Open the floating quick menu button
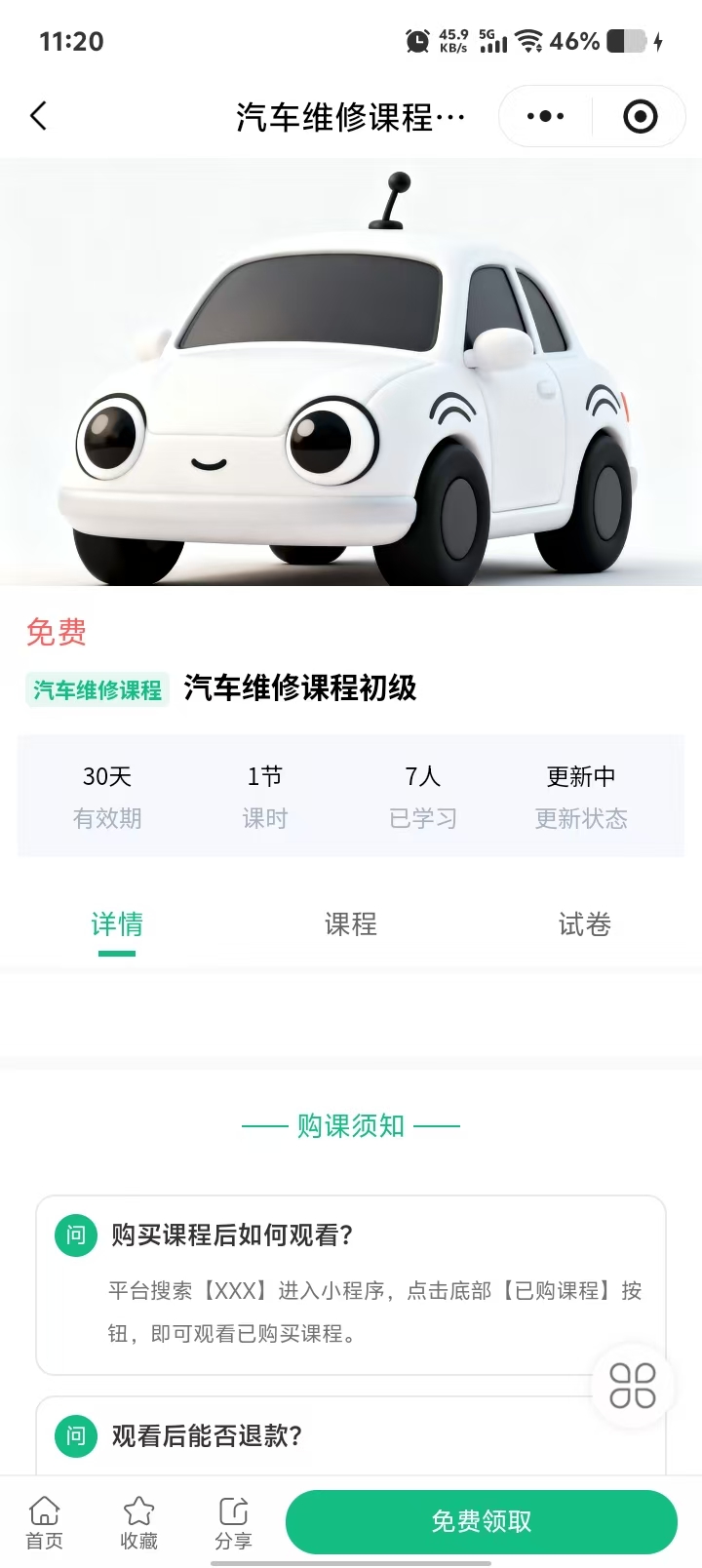702x1568 pixels. tap(632, 1386)
